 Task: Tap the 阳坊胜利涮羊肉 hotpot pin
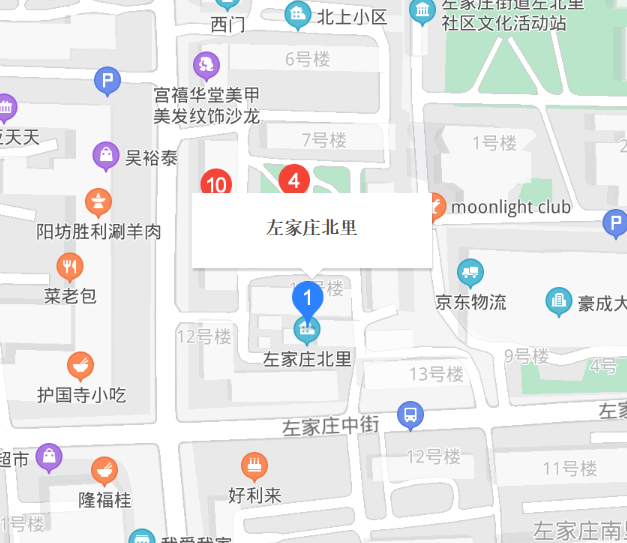pyautogui.click(x=98, y=203)
